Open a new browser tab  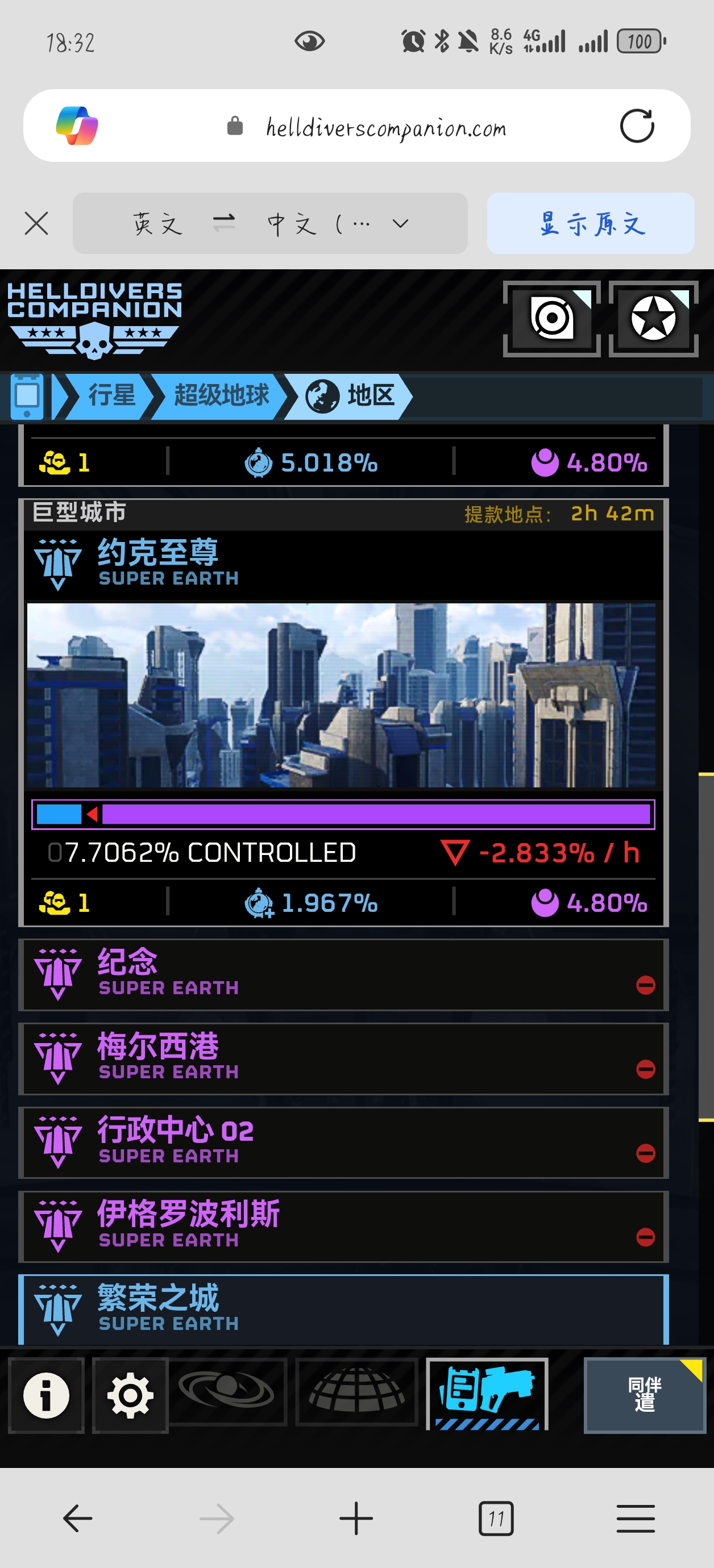(x=356, y=1519)
